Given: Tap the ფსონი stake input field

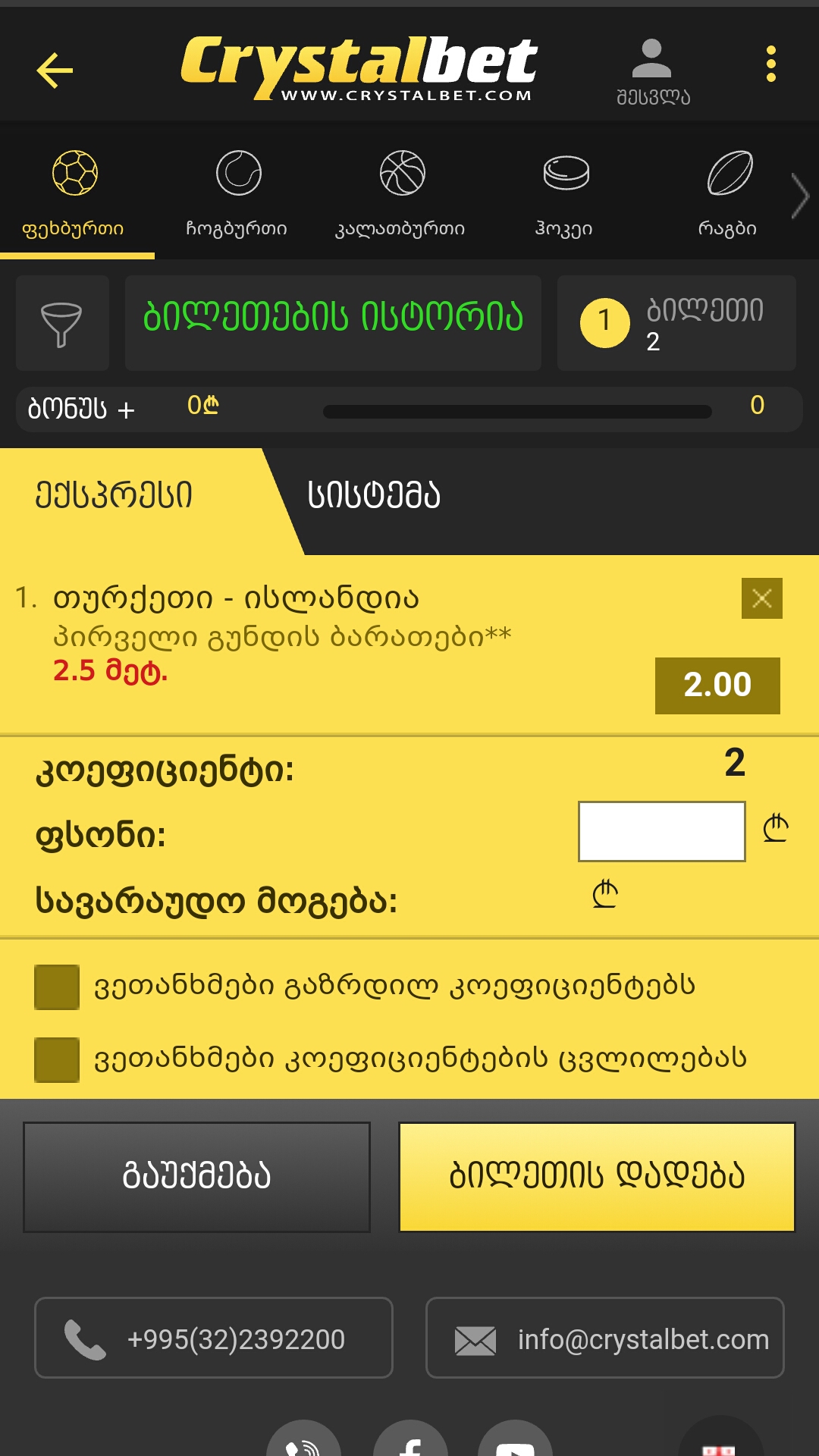Looking at the screenshot, I should click(661, 831).
